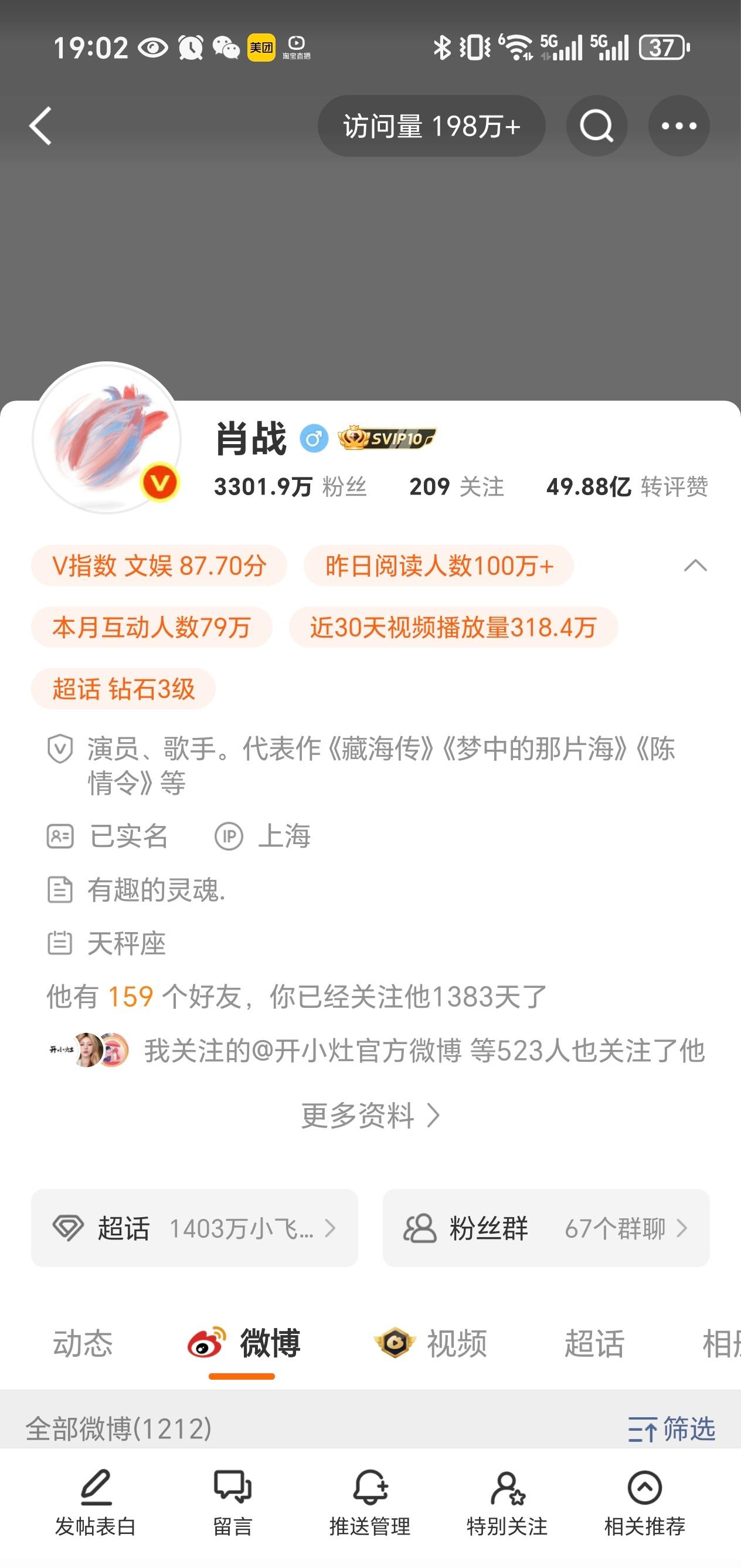Image resolution: width=741 pixels, height=1568 pixels.
Task: Open the three-dot overflow menu
Action: tap(678, 126)
